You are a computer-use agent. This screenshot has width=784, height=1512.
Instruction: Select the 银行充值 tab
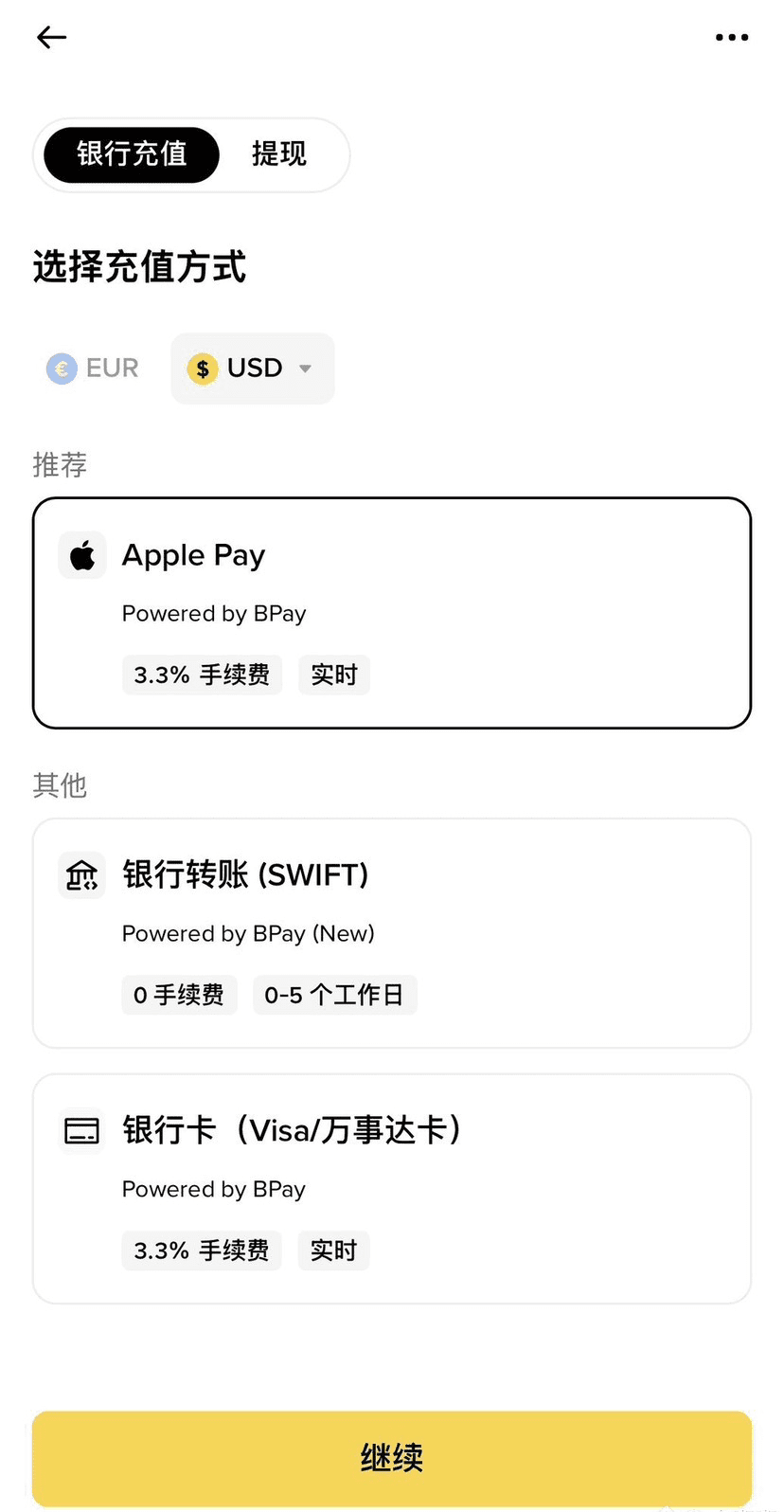[x=132, y=154]
